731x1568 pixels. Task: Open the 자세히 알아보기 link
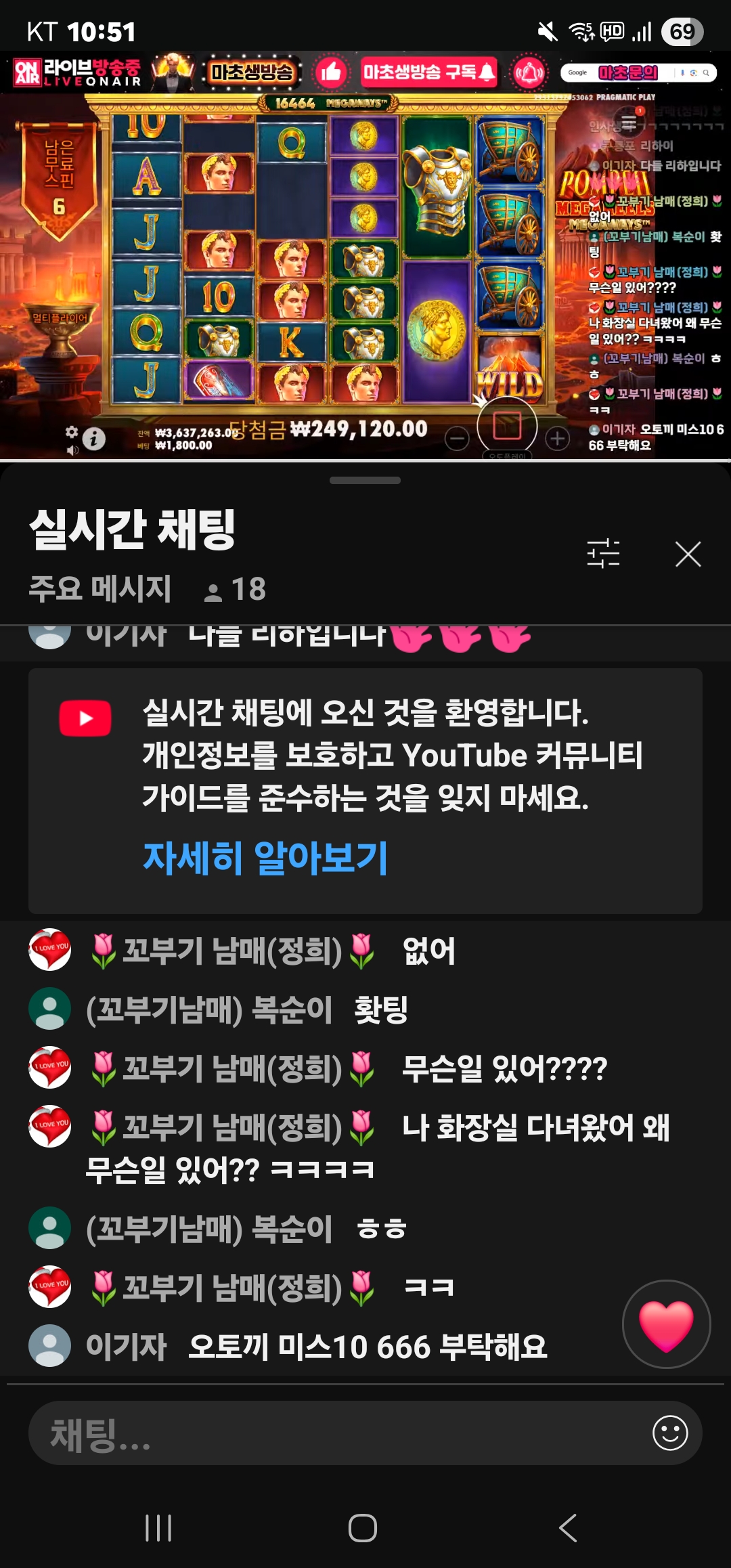tap(265, 858)
